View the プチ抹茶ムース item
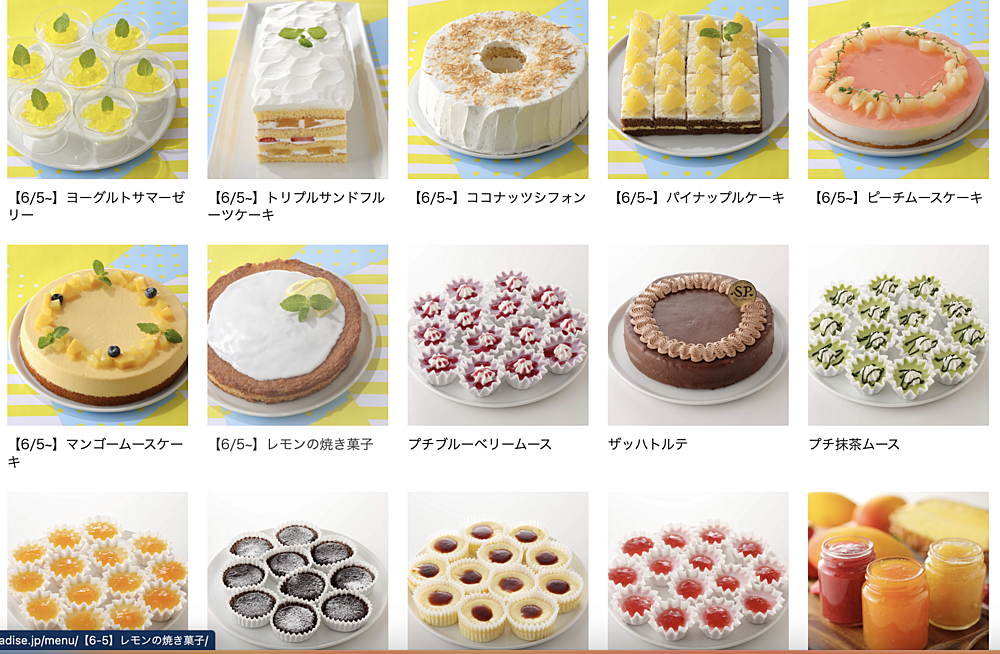Screen dimensions: 1000x654 (x=897, y=335)
